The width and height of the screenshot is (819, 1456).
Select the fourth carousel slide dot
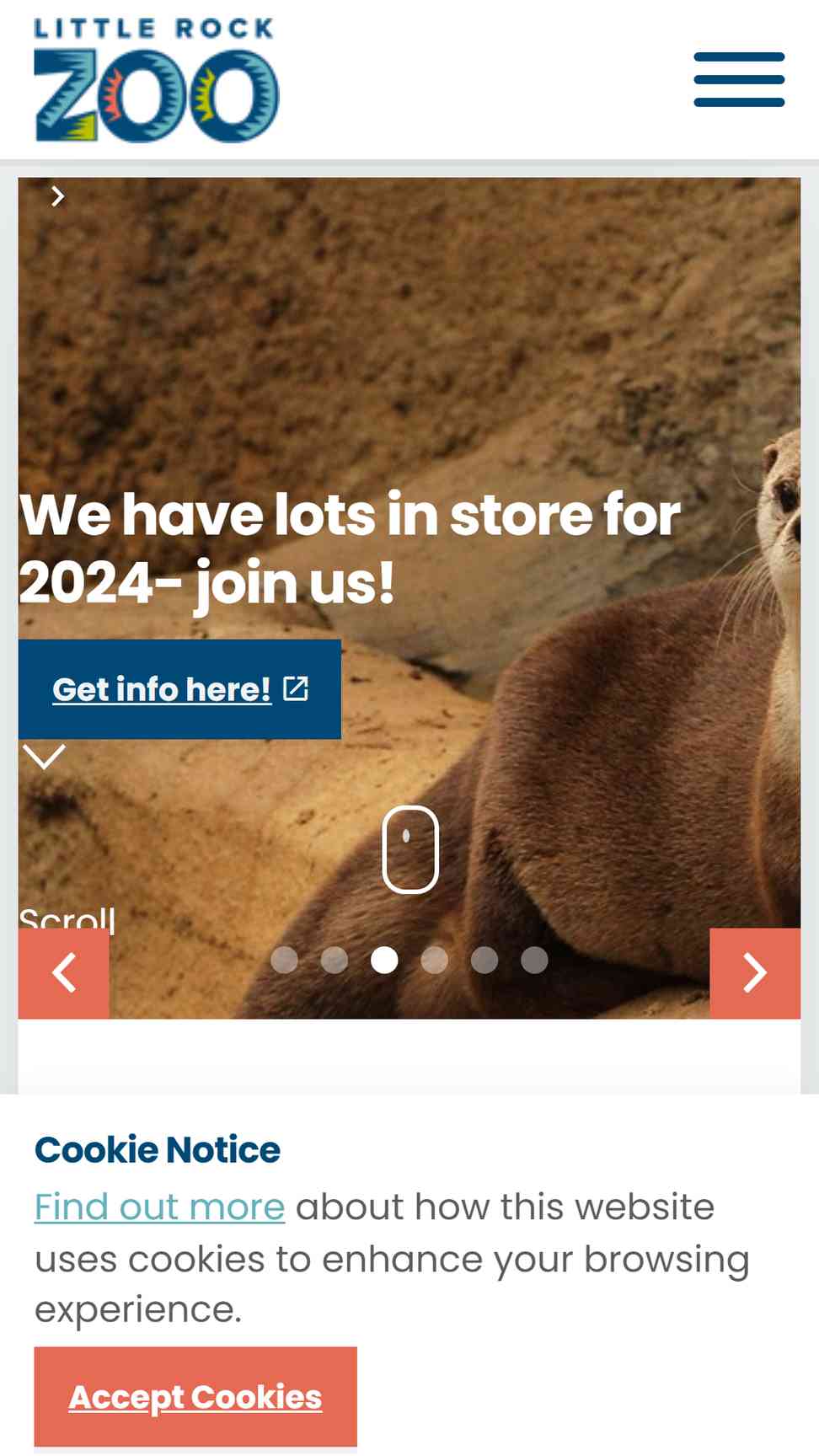(x=435, y=960)
